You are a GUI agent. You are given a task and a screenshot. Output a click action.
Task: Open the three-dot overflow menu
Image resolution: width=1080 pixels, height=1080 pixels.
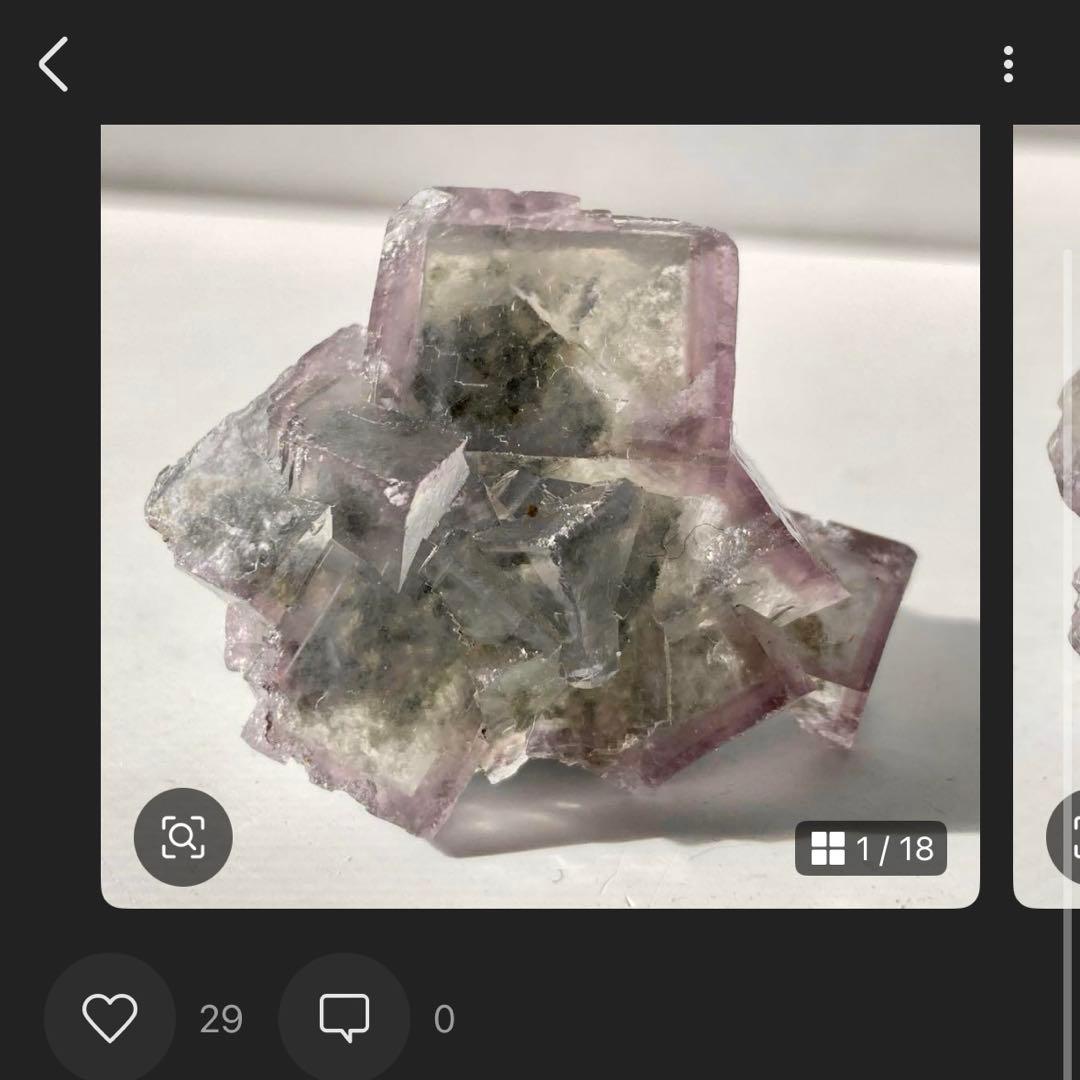point(1007,65)
